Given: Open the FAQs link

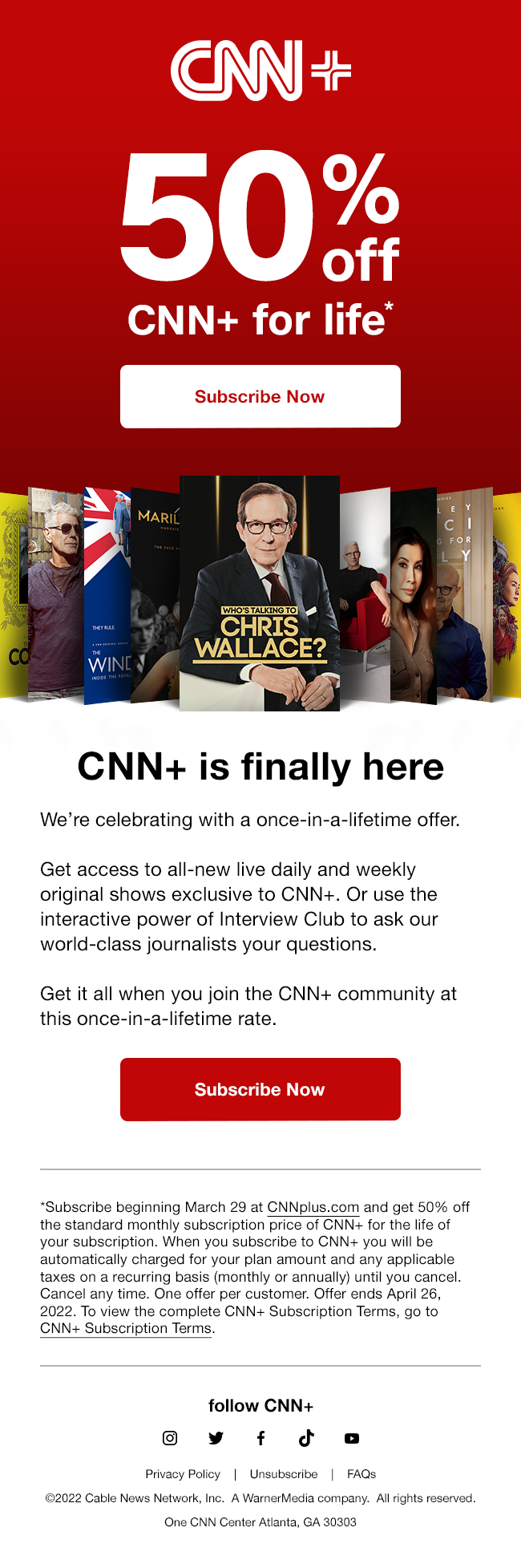Looking at the screenshot, I should pos(361,1474).
